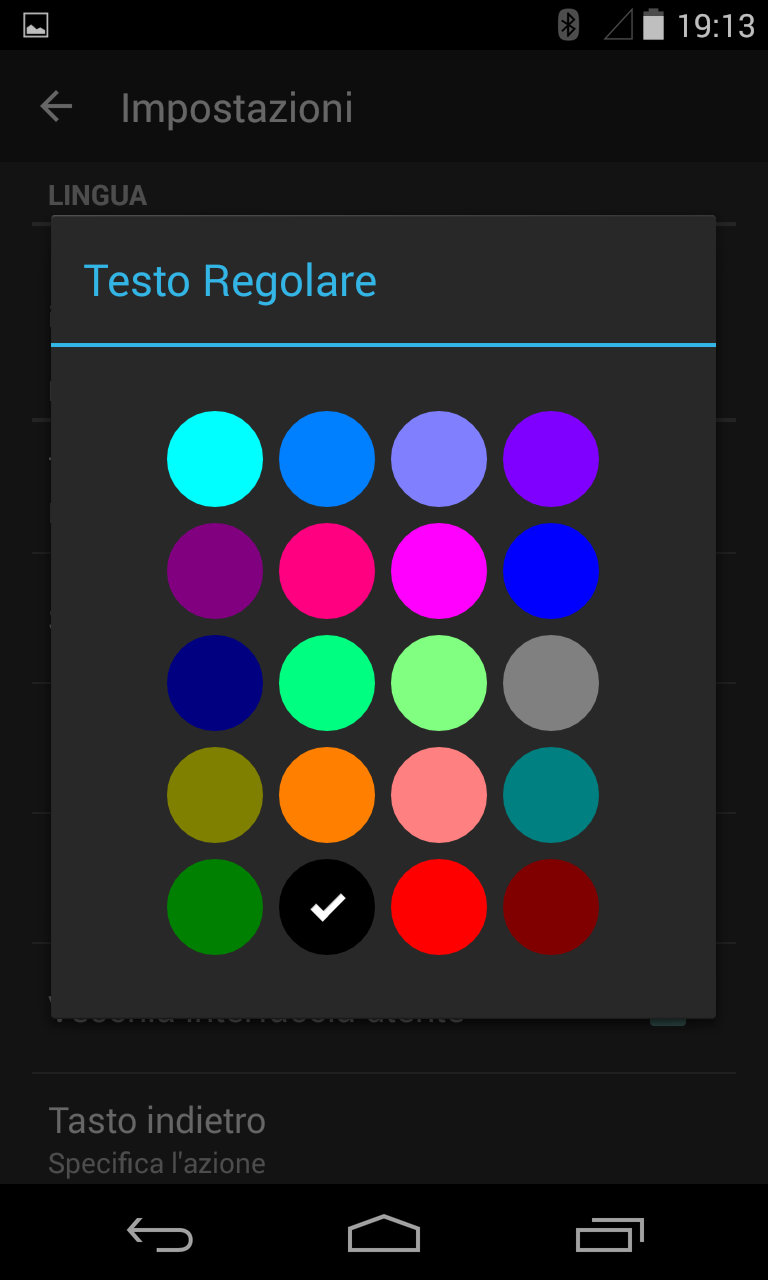The width and height of the screenshot is (768, 1280).
Task: Select the teal color swatch
Action: (x=551, y=795)
